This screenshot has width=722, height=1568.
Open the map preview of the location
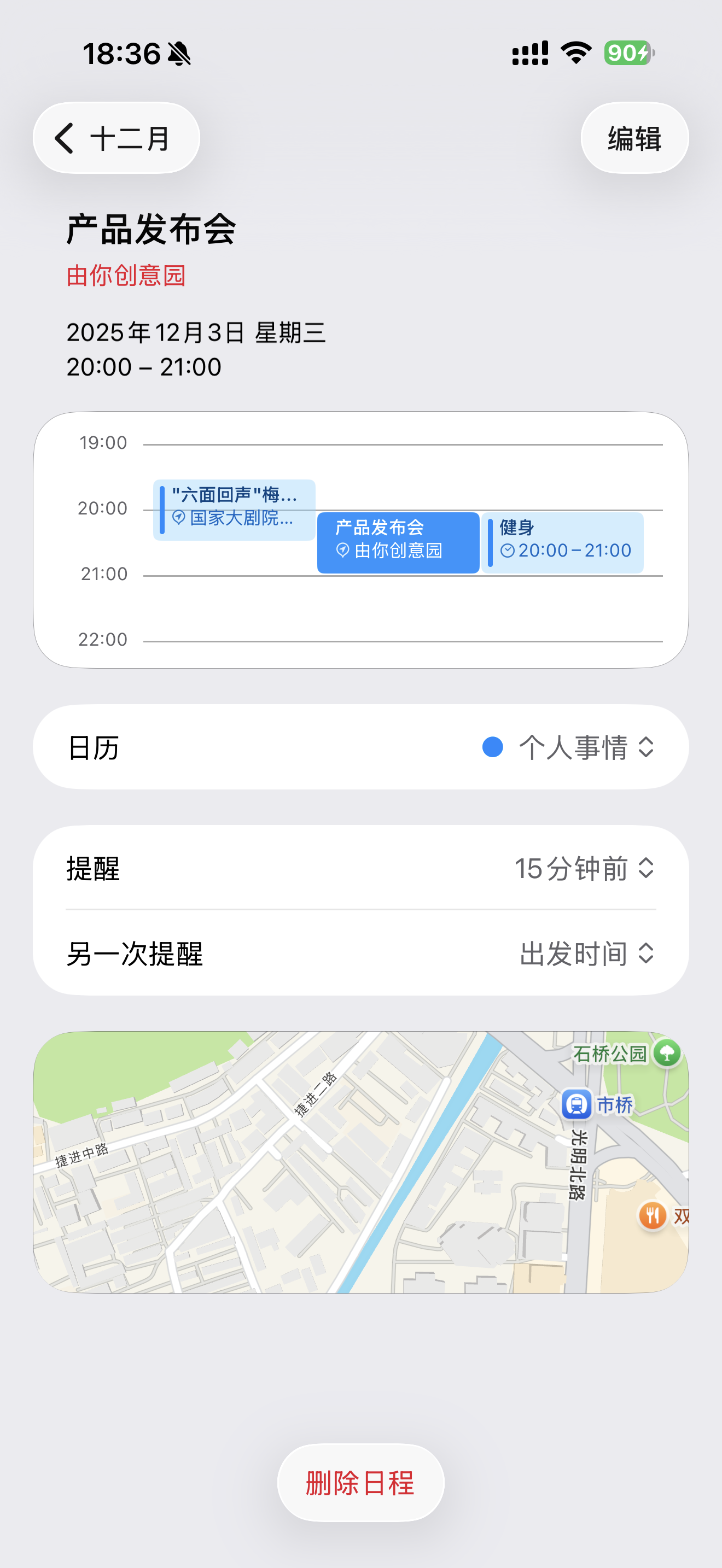(361, 1162)
